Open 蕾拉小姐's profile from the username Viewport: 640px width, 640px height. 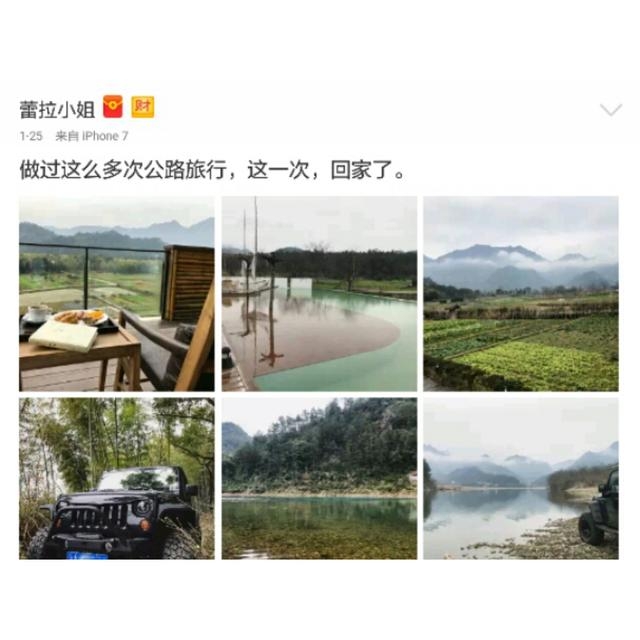click(x=57, y=109)
